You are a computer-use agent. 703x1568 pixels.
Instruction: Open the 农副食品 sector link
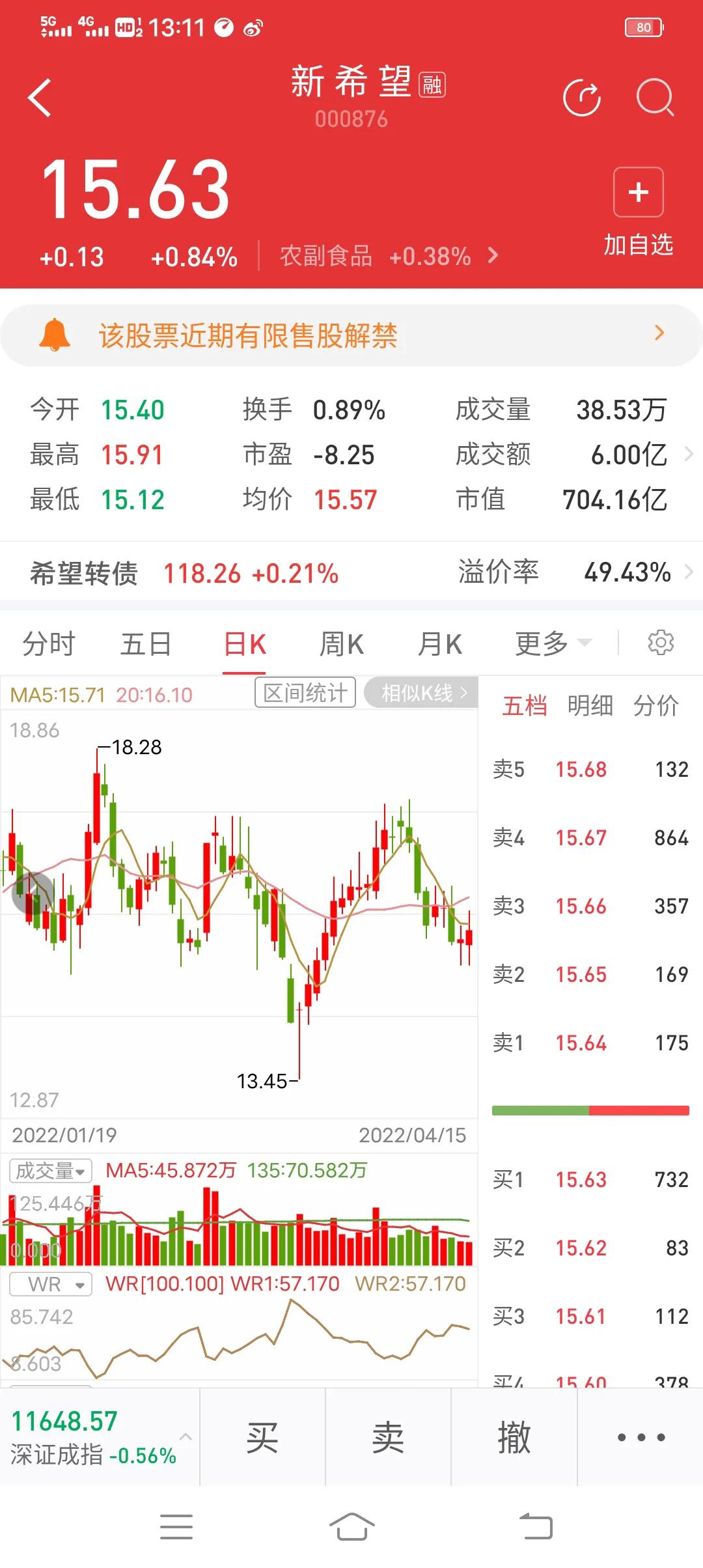(388, 256)
